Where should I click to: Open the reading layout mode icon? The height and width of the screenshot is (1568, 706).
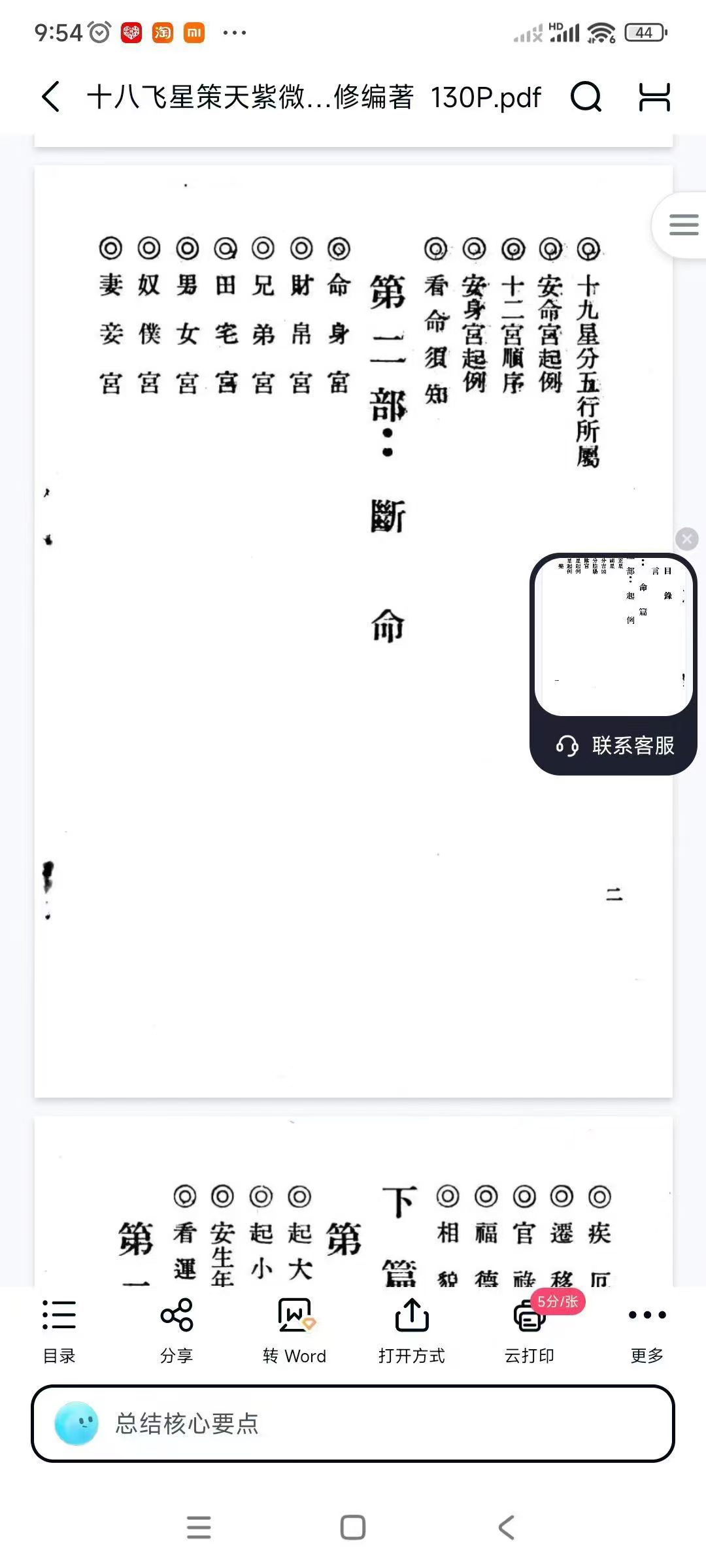(654, 97)
